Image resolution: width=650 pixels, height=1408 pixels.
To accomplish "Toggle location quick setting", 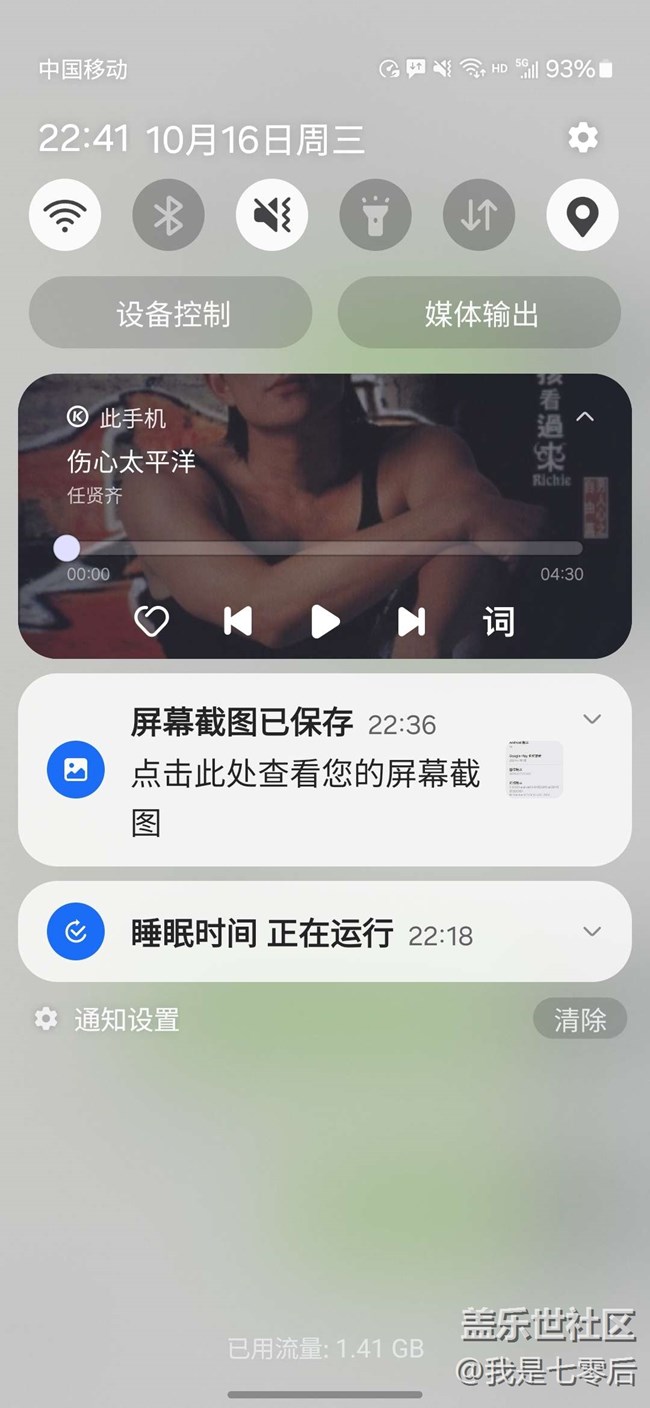I will (x=582, y=215).
